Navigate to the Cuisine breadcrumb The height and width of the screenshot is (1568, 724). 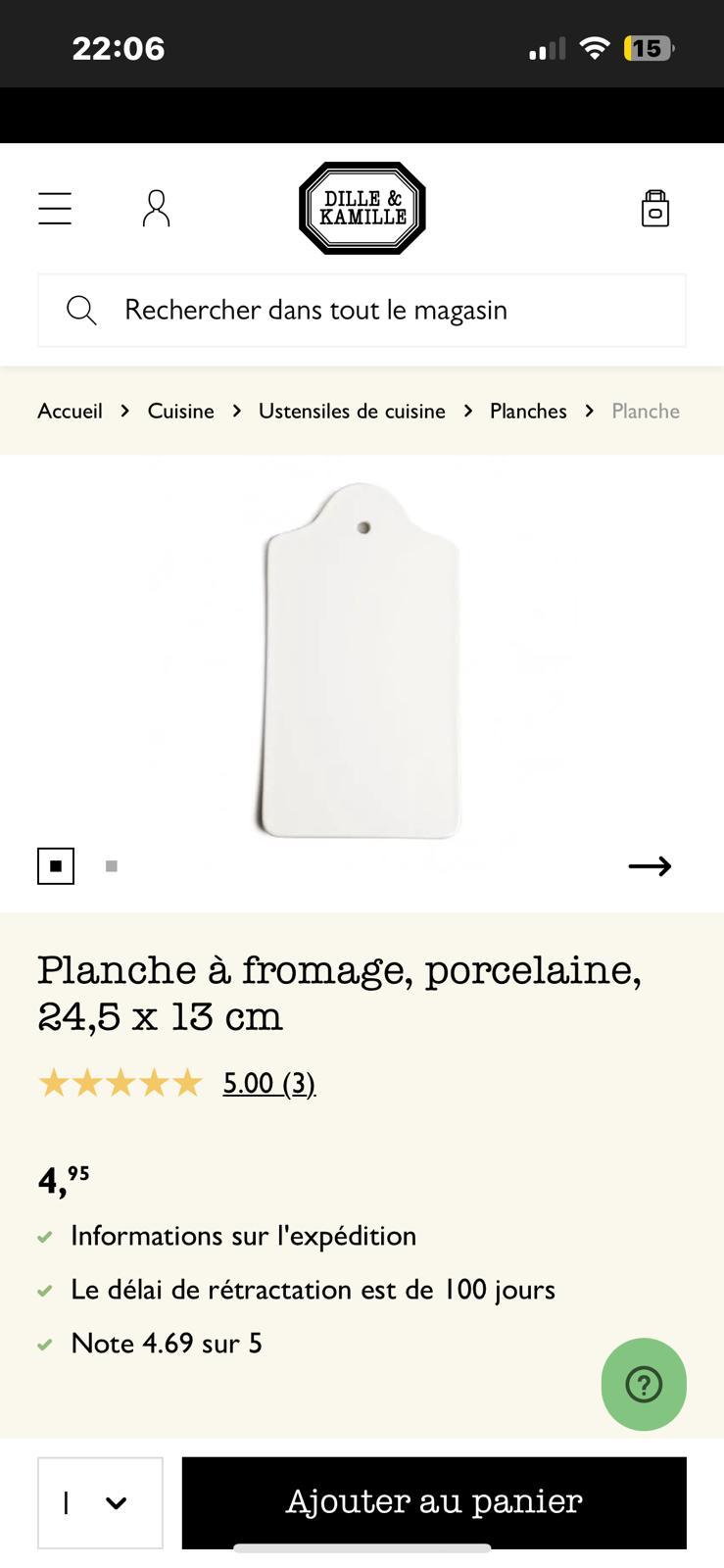[180, 411]
